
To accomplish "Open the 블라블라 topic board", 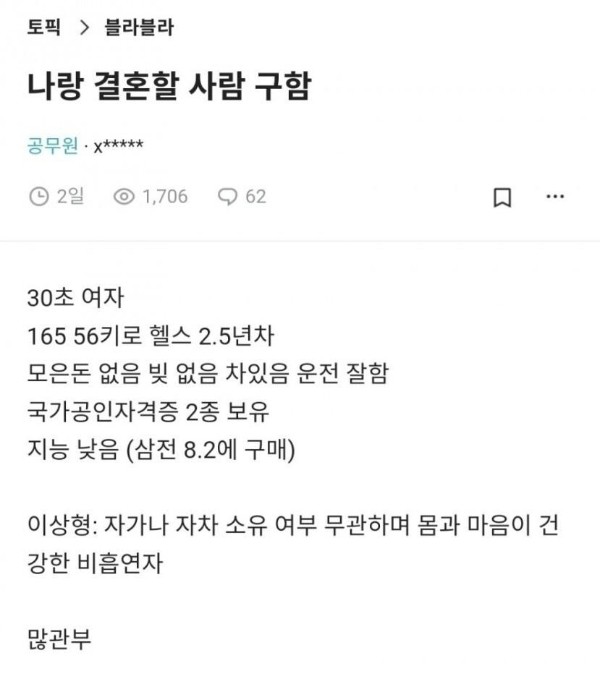I will 139,28.
